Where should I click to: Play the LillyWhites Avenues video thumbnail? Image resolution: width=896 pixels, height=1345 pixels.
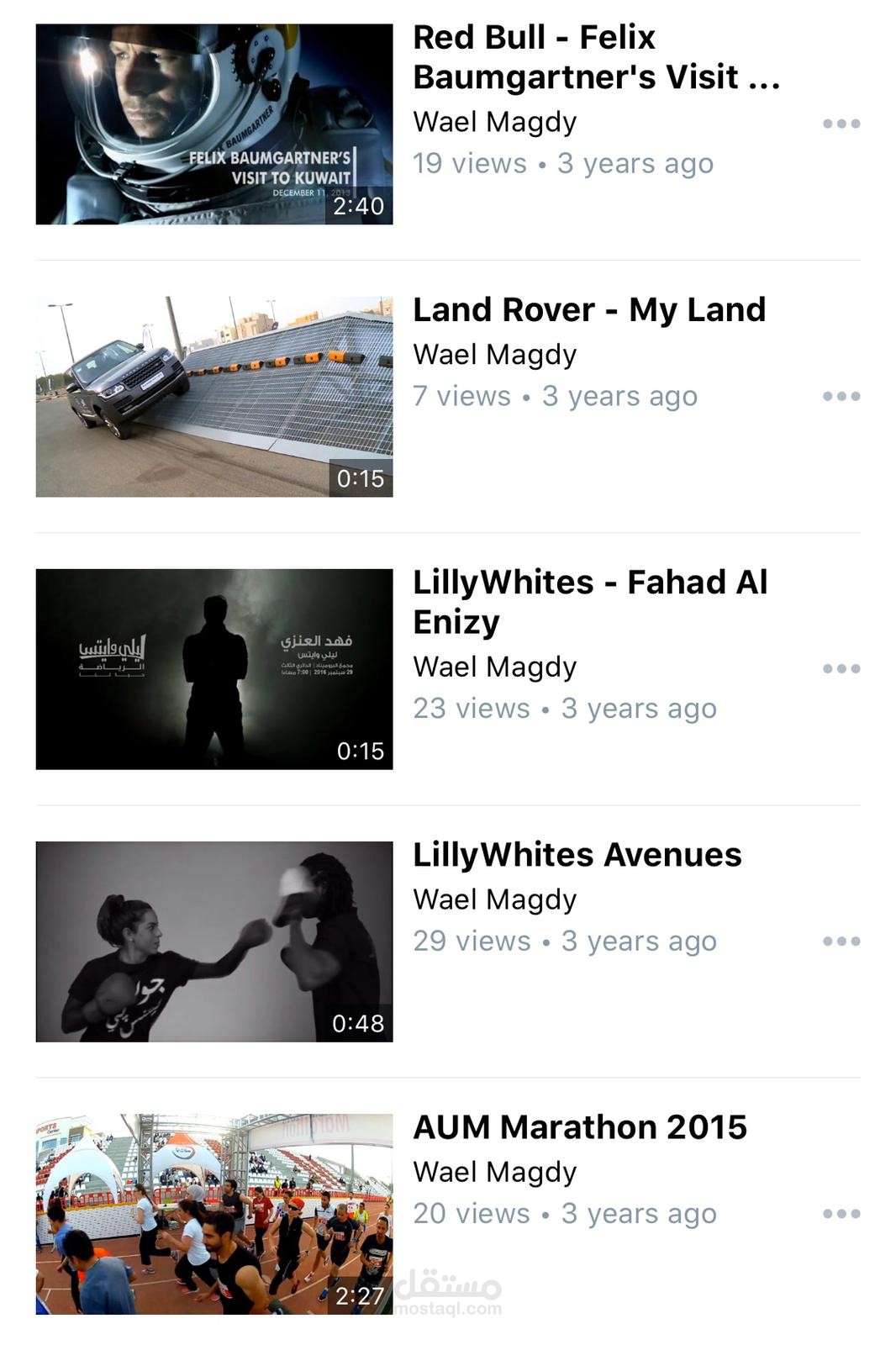pos(214,941)
